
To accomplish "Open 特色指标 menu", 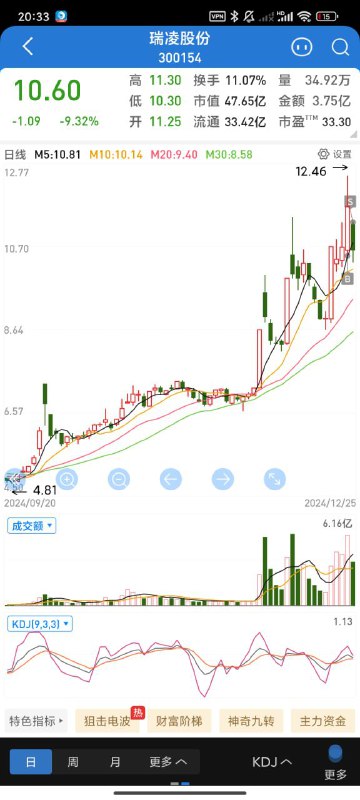I will pyautogui.click(x=36, y=721).
